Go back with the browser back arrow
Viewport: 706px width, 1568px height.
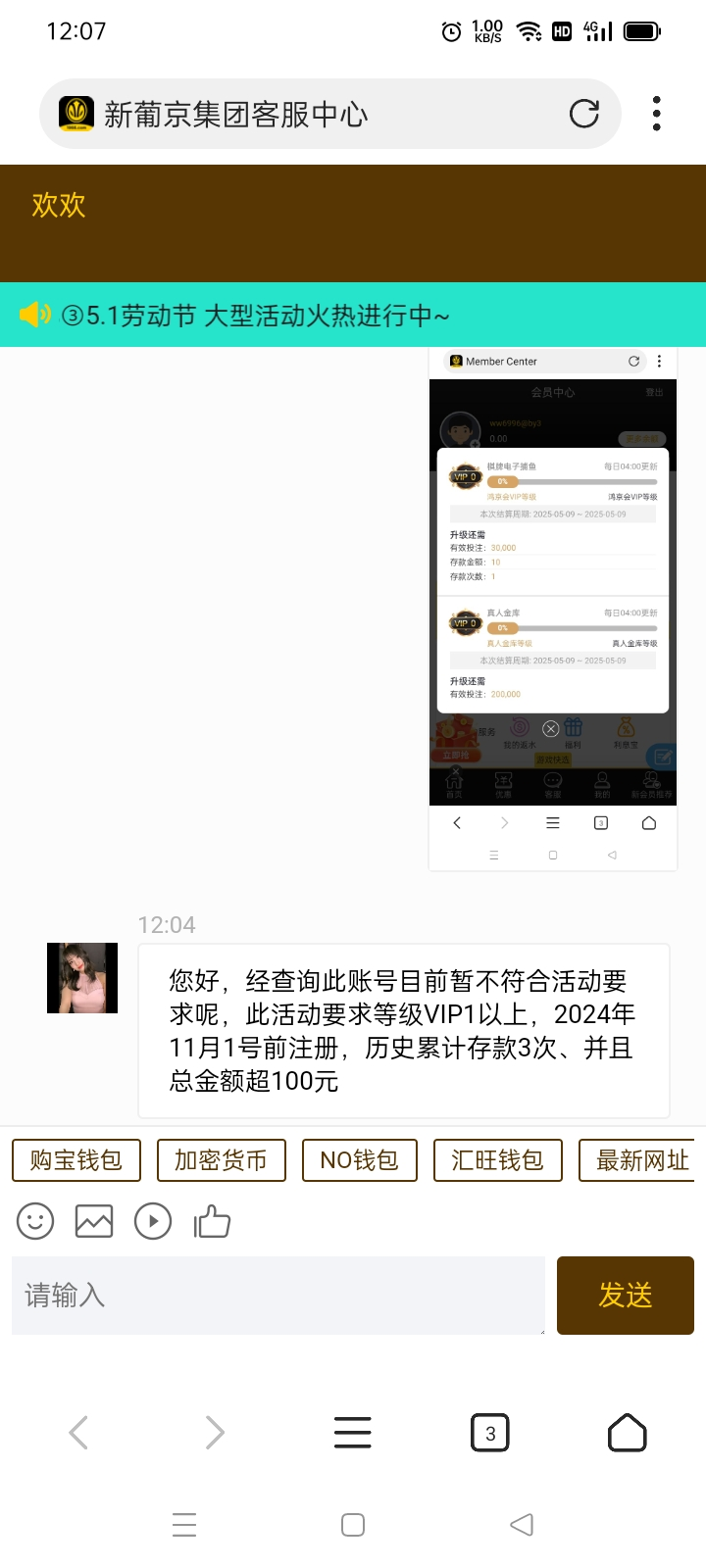coord(79,1433)
